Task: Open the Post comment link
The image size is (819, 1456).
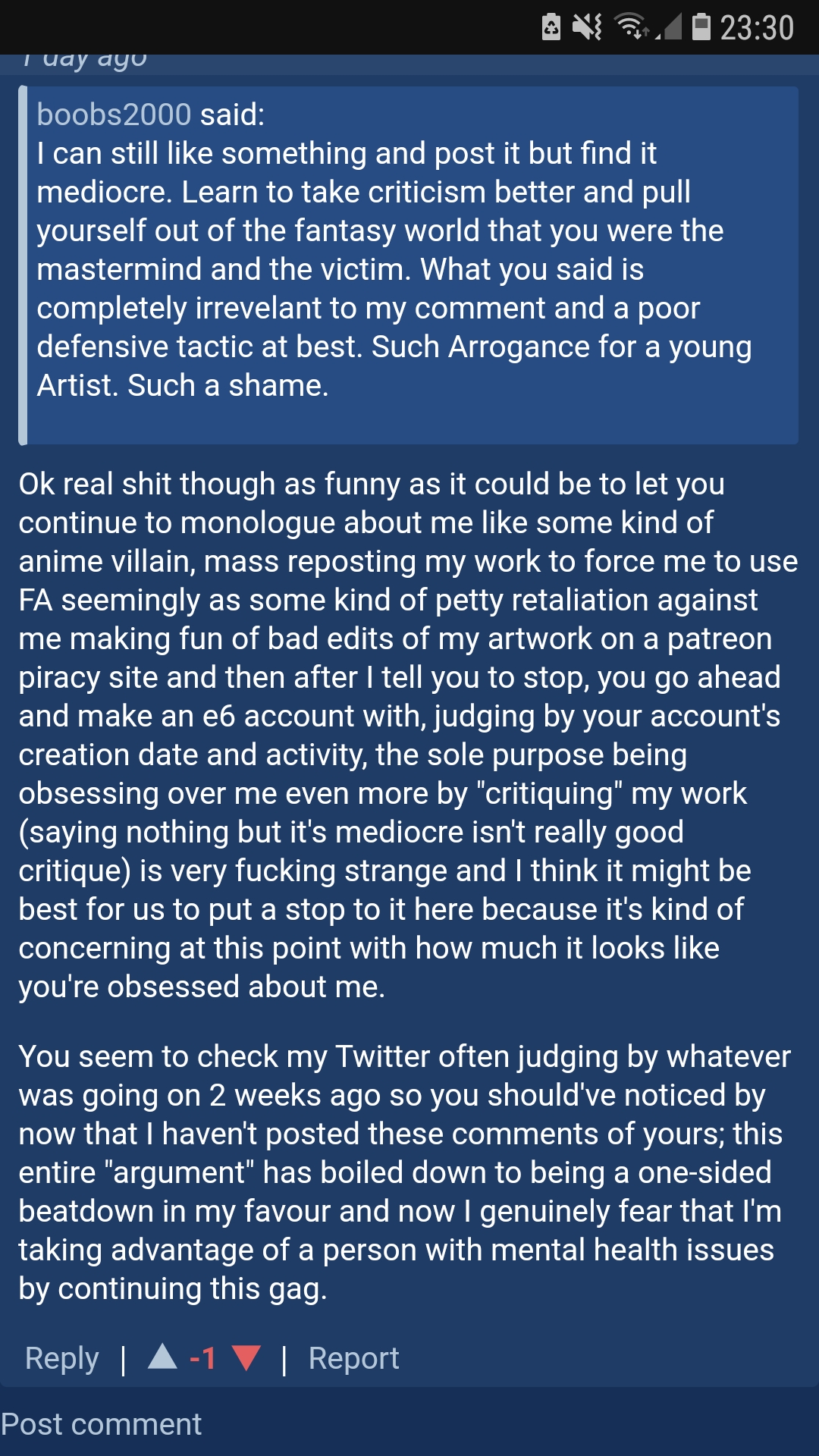Action: 102,1424
